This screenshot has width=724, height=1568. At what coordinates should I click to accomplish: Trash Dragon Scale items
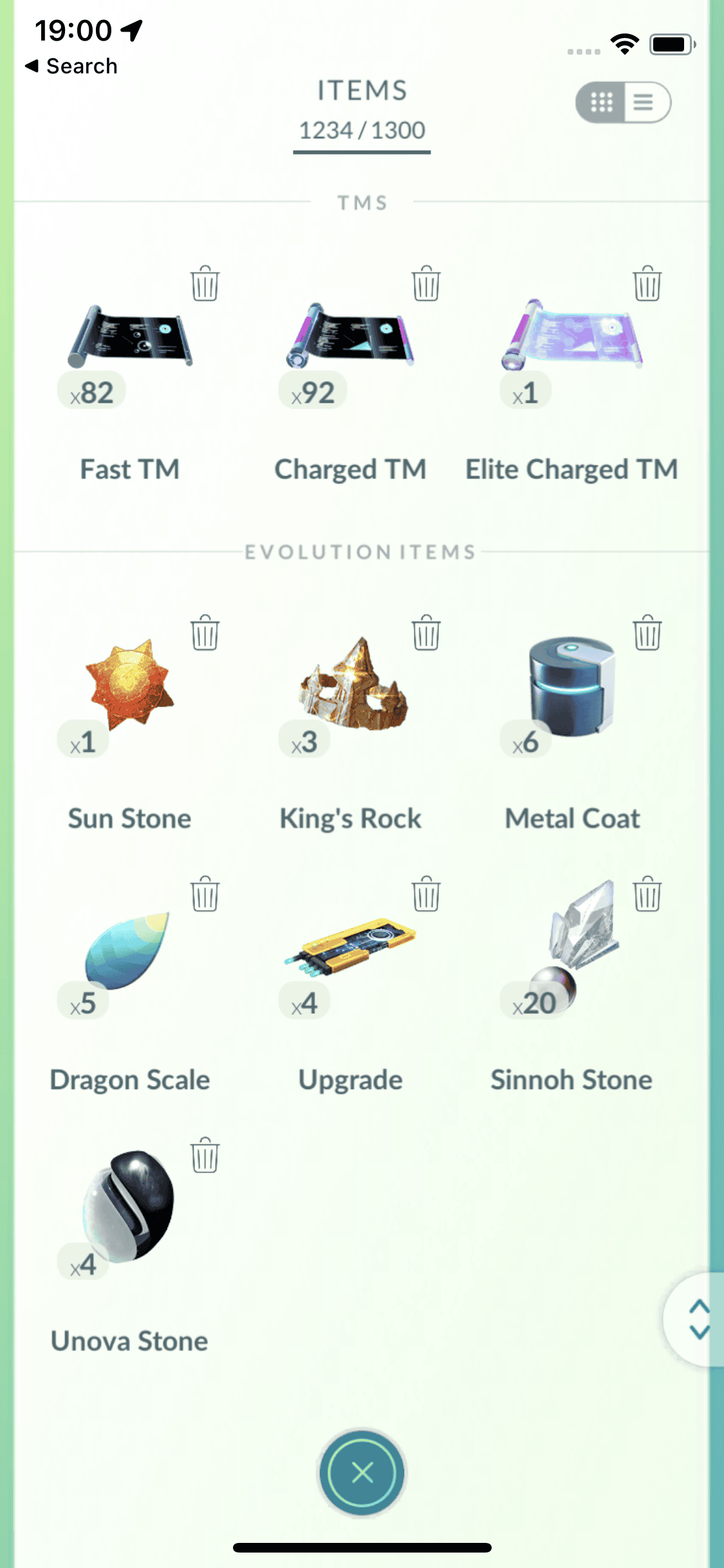click(x=205, y=894)
